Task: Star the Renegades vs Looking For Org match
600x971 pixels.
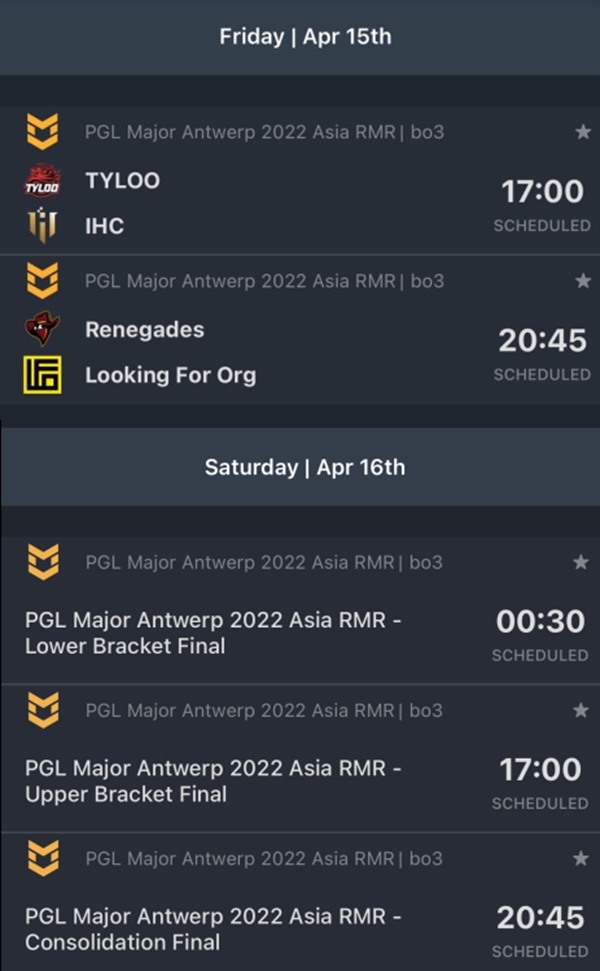Action: [583, 281]
